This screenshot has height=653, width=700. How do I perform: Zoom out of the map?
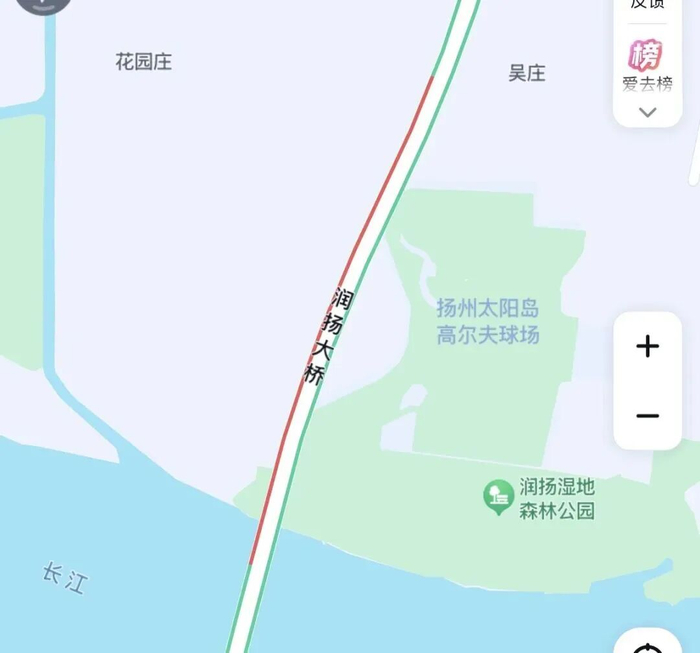(647, 415)
